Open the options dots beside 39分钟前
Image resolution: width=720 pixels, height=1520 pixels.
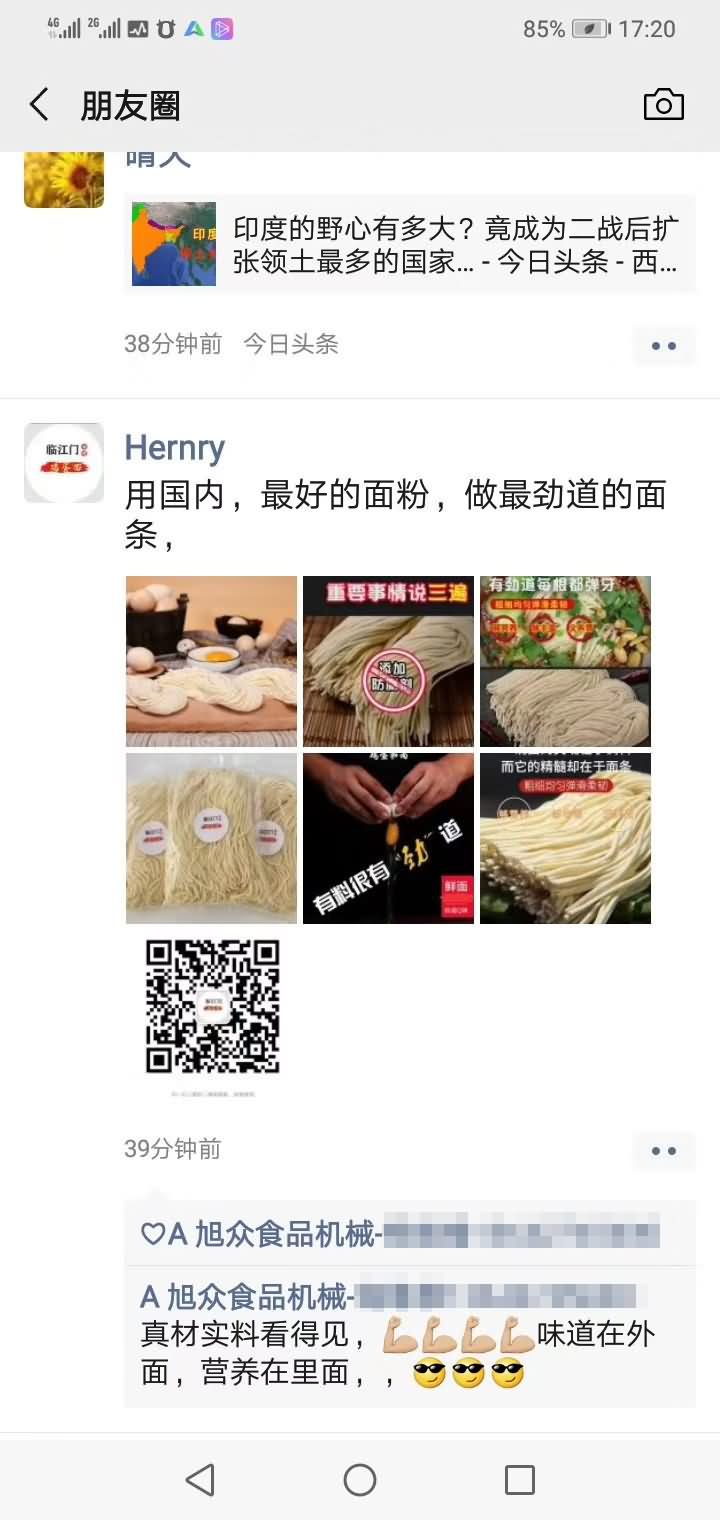pos(663,1151)
